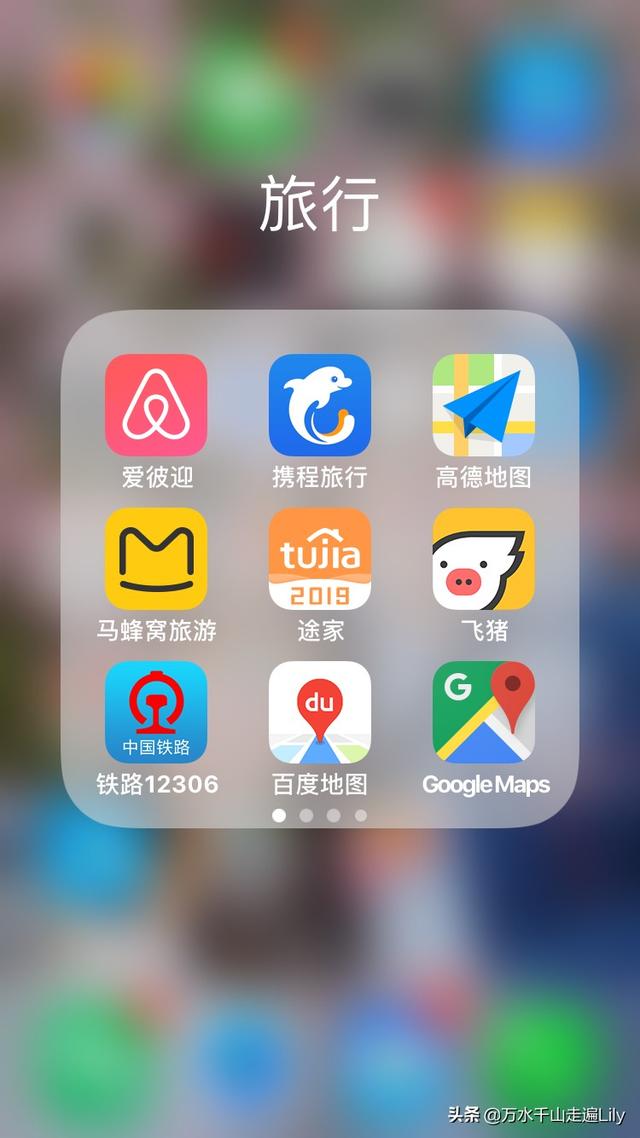This screenshot has height=1138, width=640.
Task: Launch 携程旅行 Ctrip app
Action: pos(320,405)
